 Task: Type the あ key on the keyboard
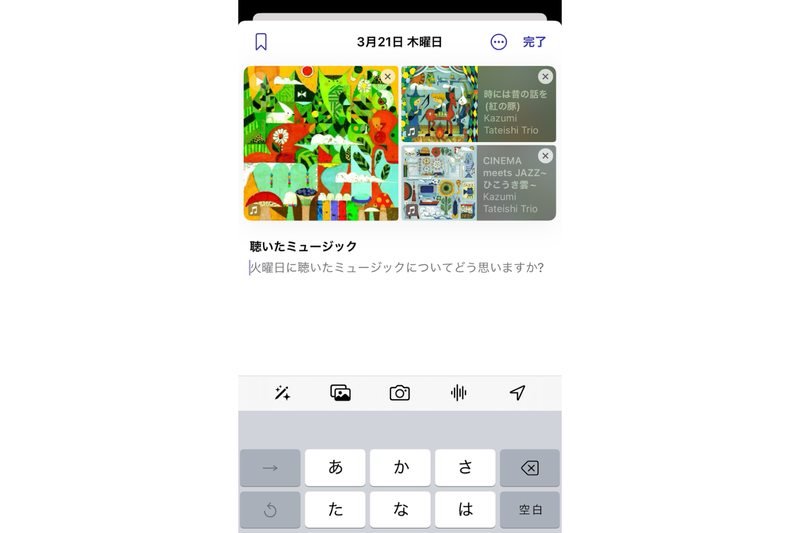335,468
